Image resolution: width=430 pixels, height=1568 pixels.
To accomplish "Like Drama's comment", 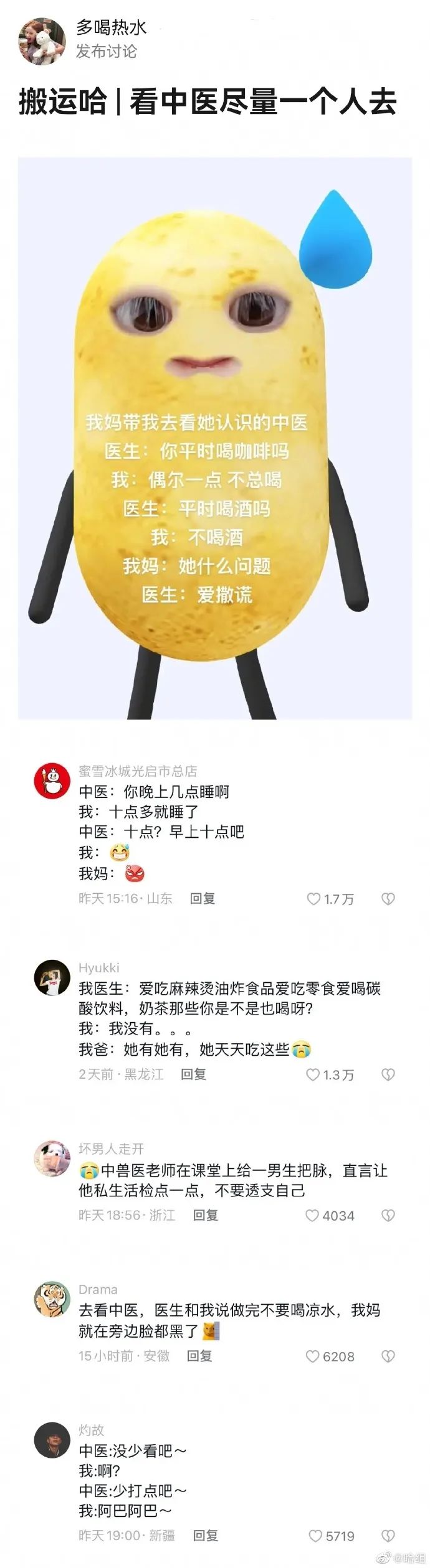I will [312, 1356].
